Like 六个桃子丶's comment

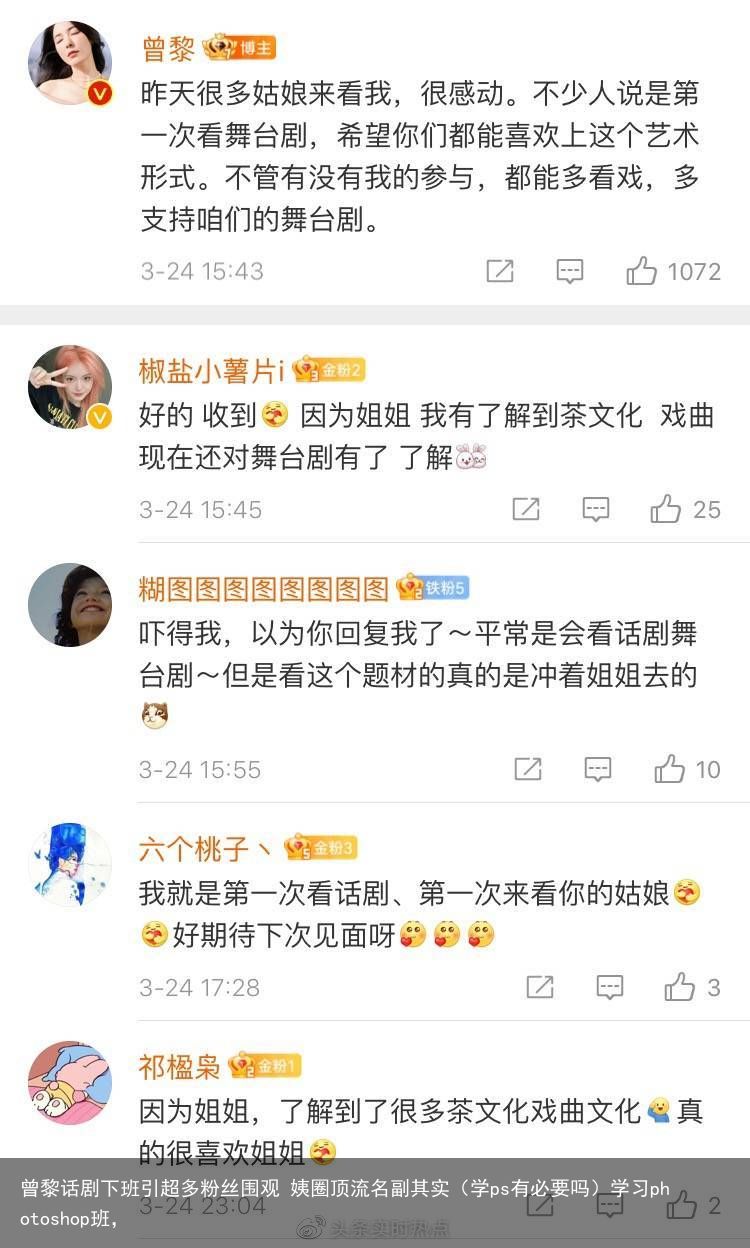[680, 987]
